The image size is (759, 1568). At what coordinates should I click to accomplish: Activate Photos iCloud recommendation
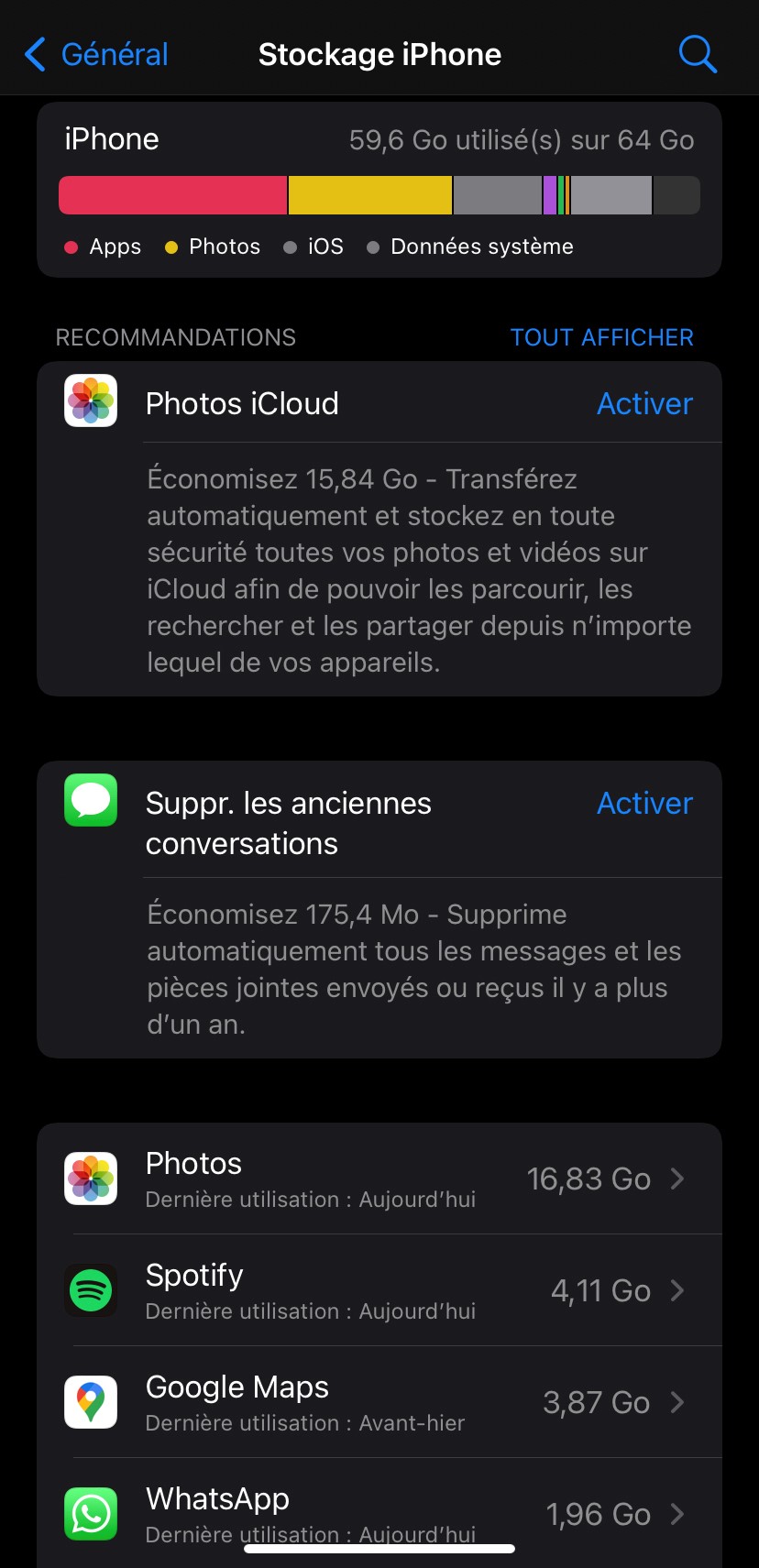tap(644, 404)
